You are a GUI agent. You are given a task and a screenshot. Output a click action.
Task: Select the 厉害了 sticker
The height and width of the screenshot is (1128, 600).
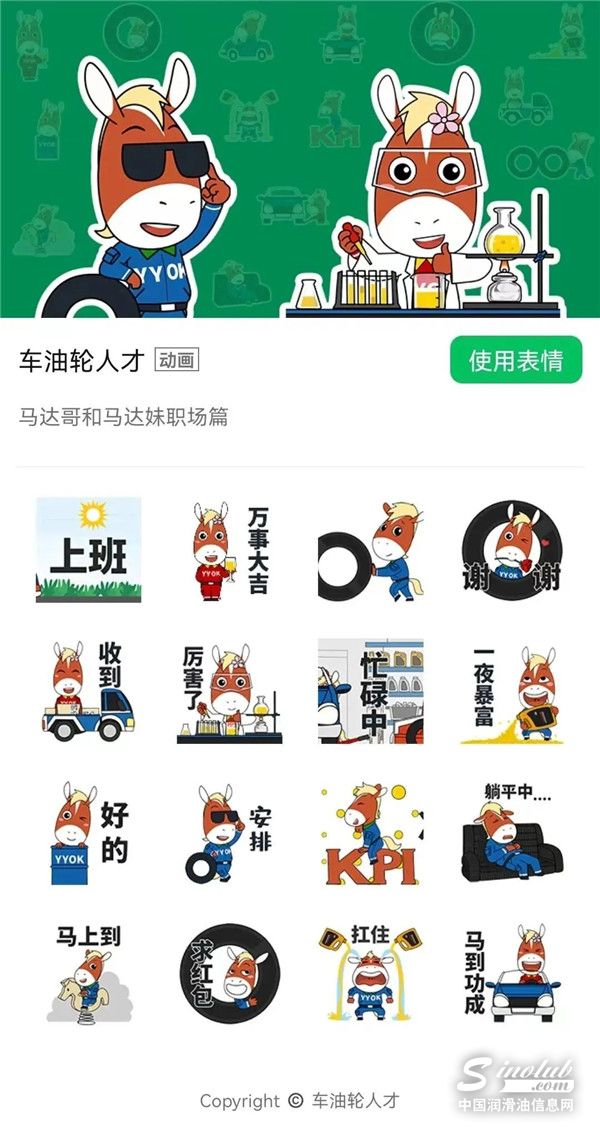pyautogui.click(x=229, y=691)
